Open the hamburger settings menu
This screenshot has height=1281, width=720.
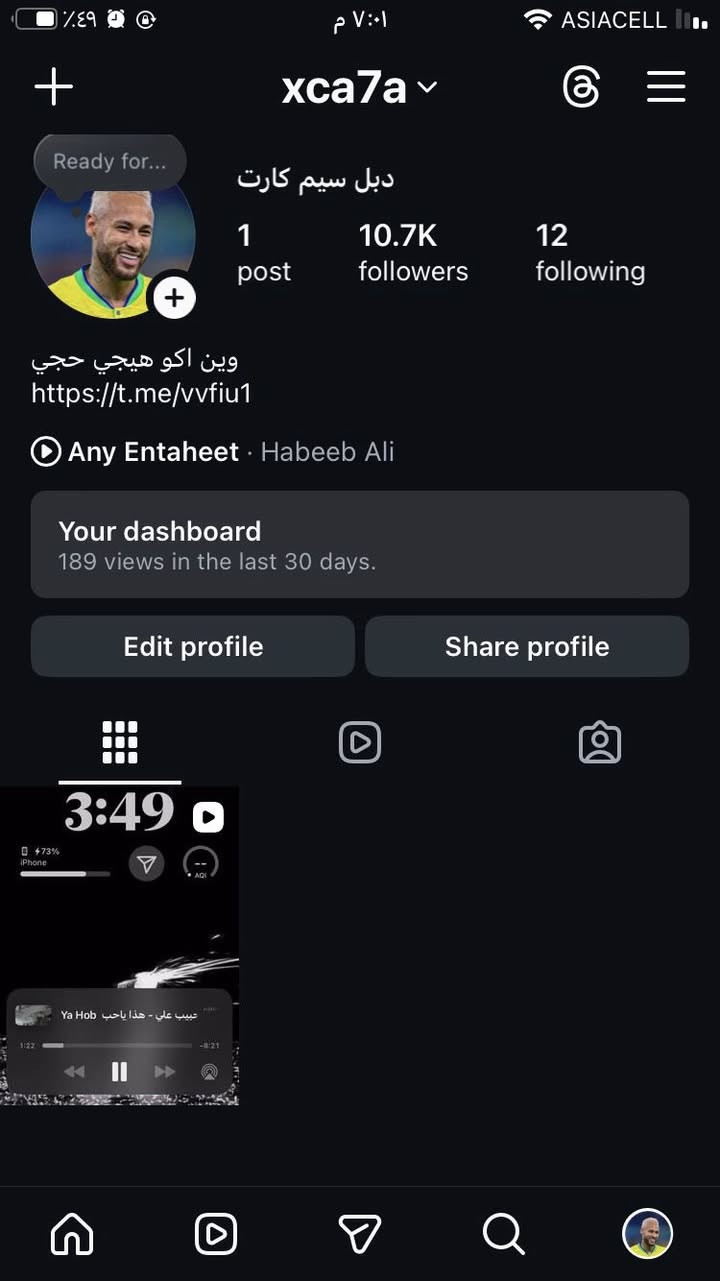pos(666,87)
